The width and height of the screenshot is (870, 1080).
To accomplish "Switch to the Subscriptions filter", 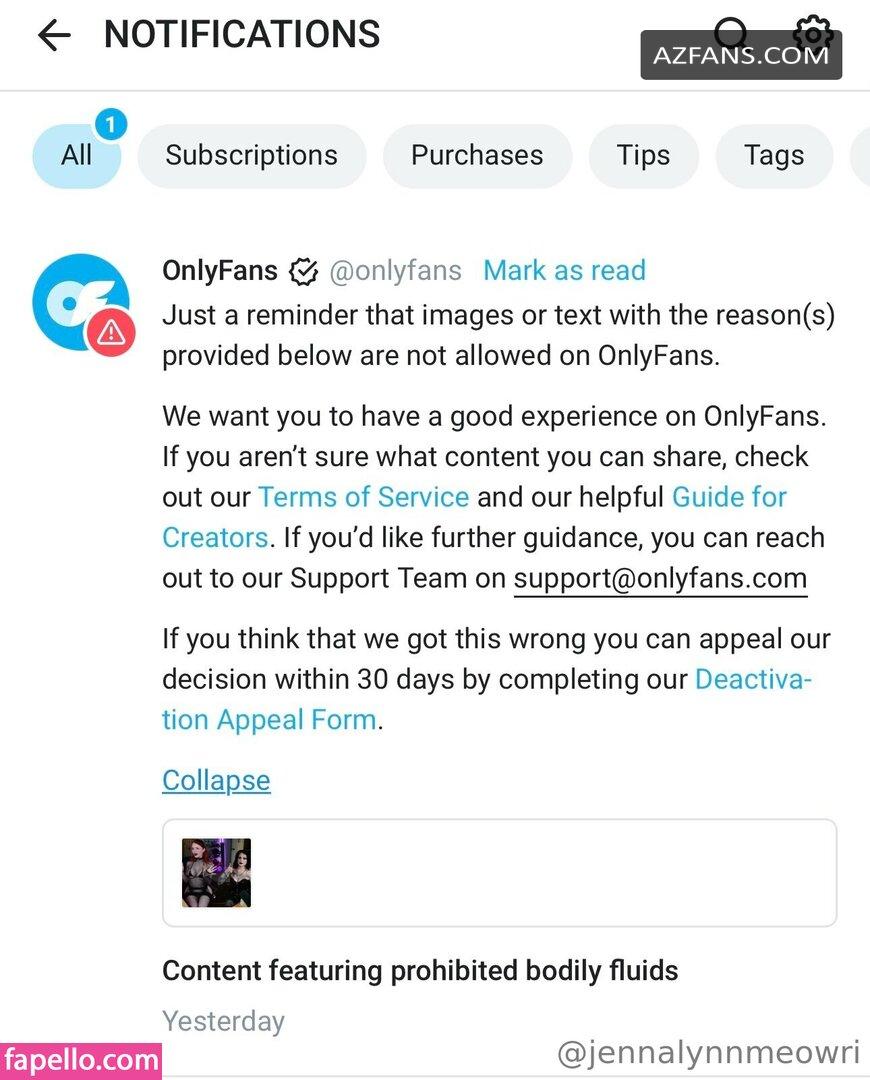I will 251,156.
